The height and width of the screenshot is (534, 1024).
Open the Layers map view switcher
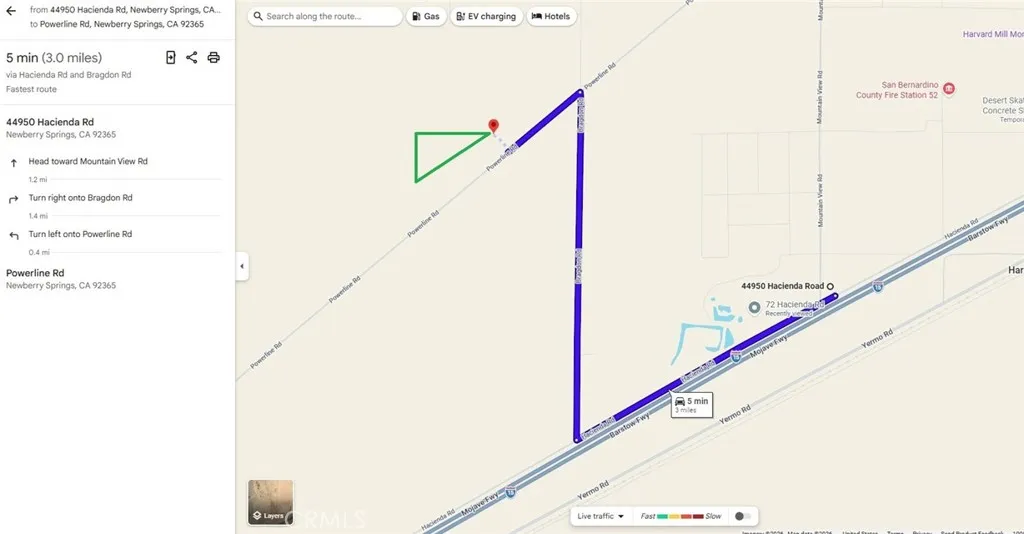coord(271,502)
